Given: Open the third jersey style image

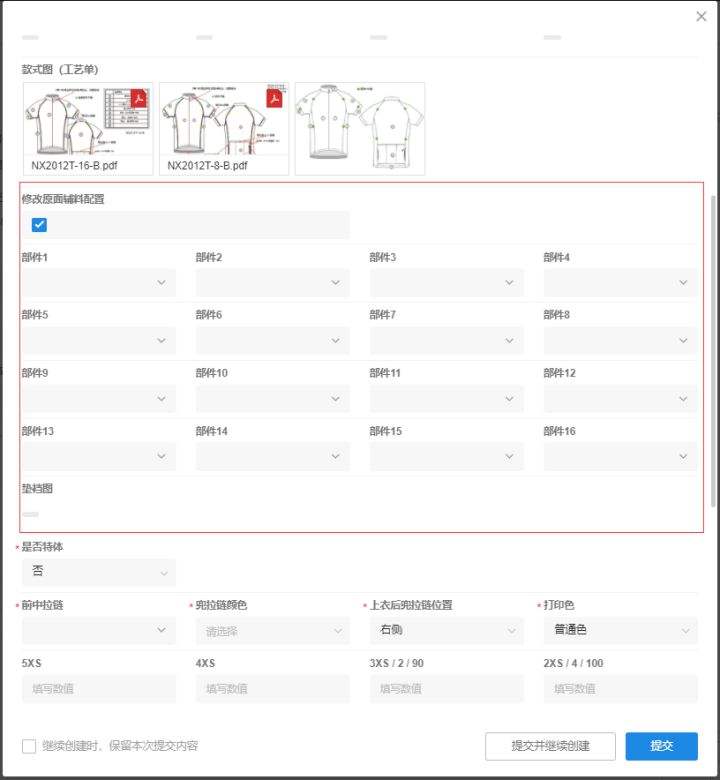Looking at the screenshot, I should click(x=360, y=128).
